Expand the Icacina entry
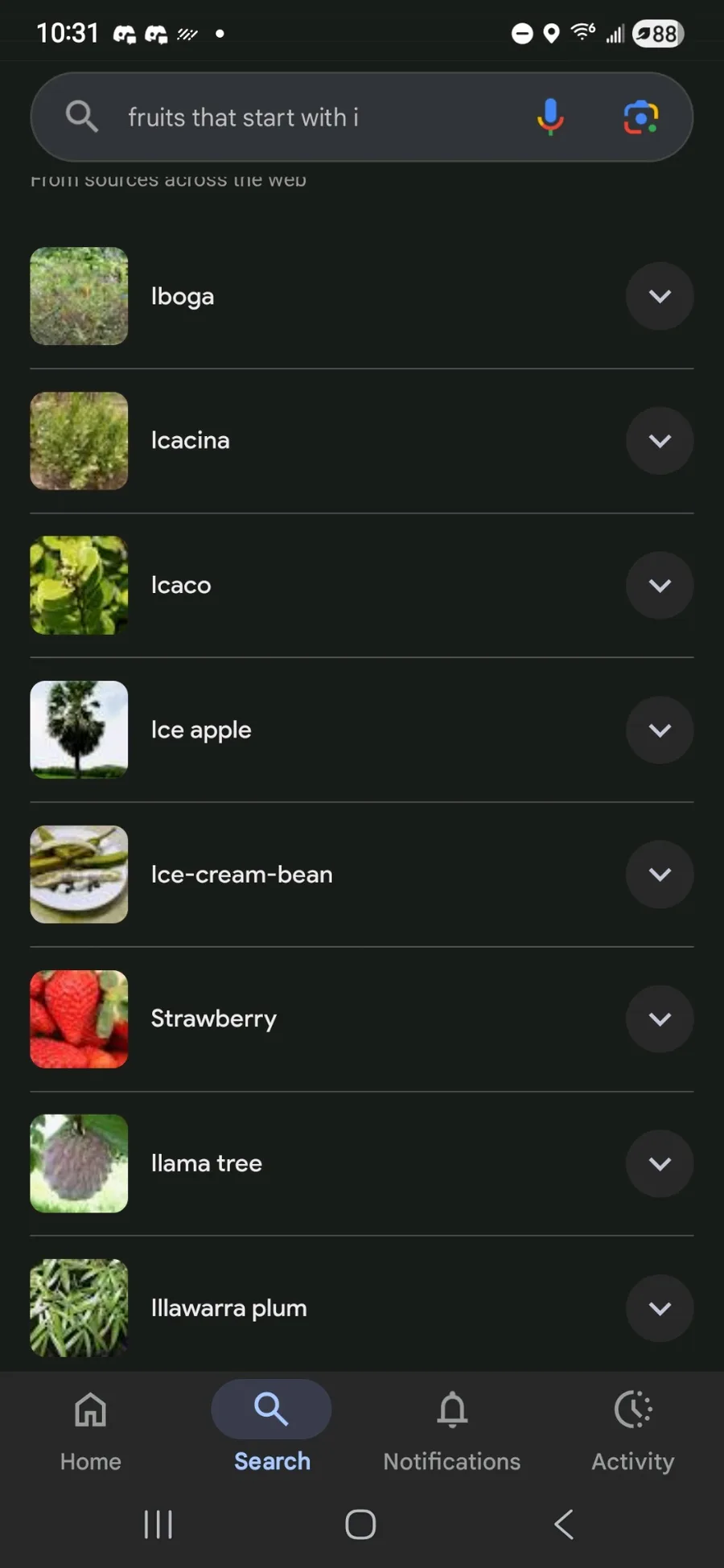This screenshot has height=1568, width=724. [660, 441]
